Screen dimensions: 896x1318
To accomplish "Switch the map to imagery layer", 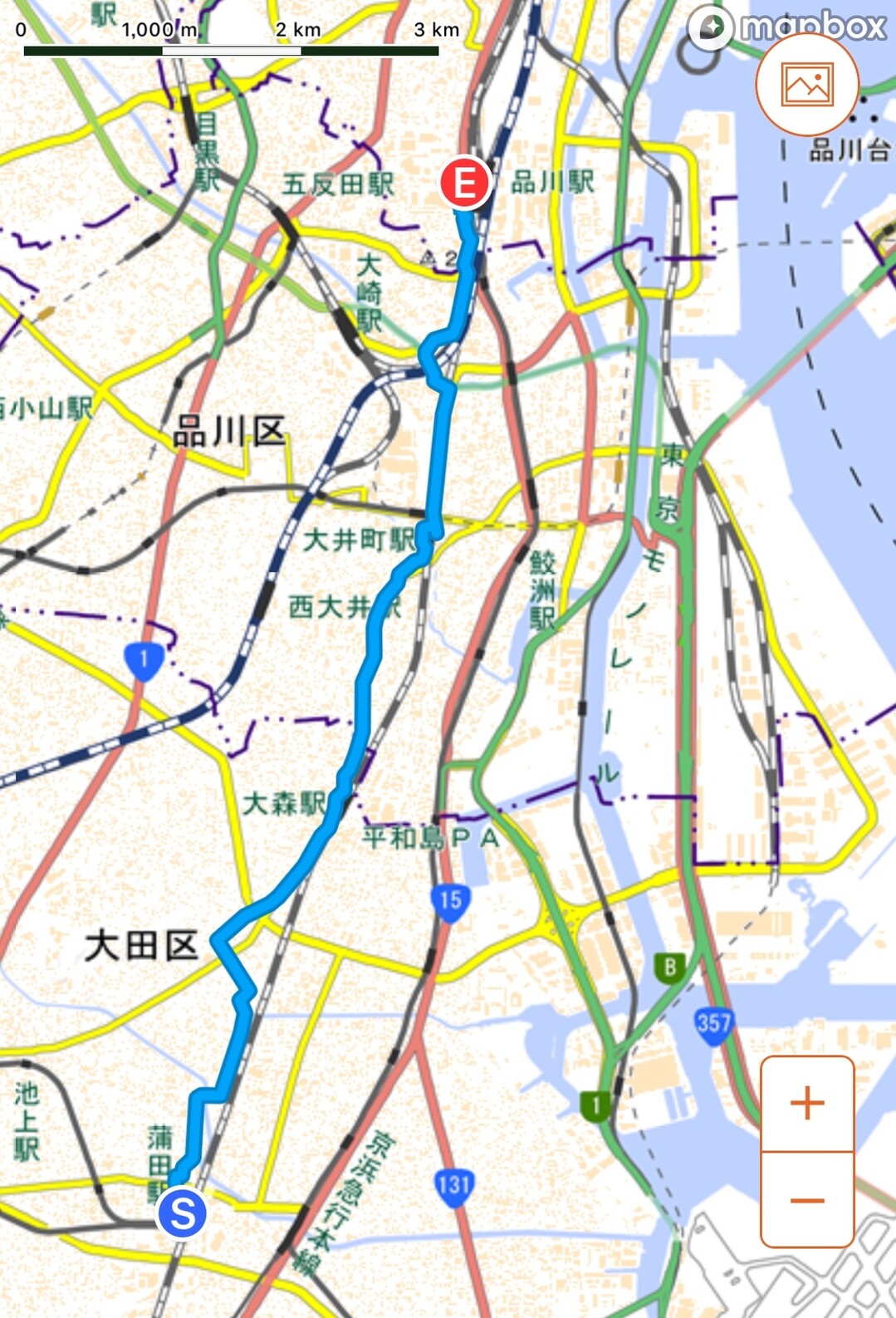I will [806, 86].
